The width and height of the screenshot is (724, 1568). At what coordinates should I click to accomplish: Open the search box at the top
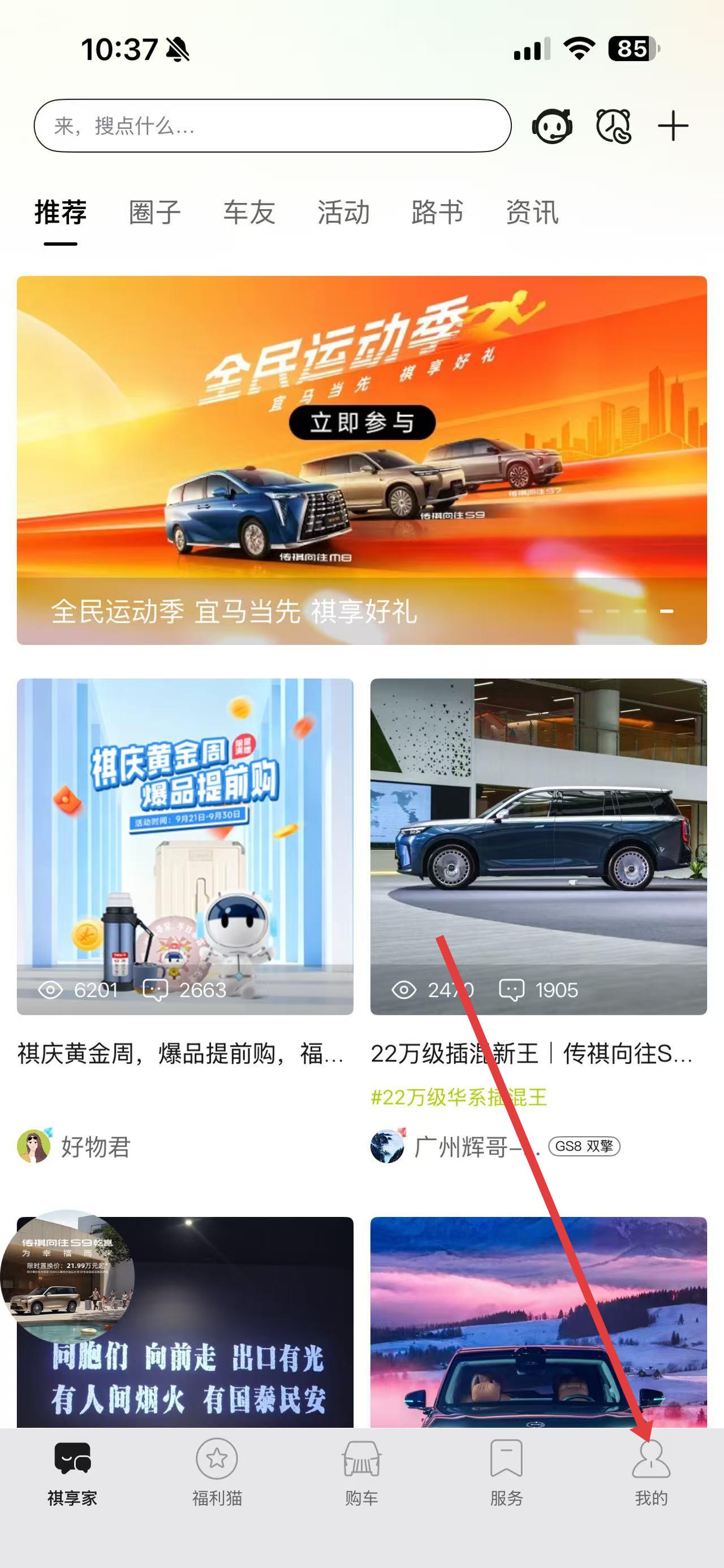pos(271,126)
